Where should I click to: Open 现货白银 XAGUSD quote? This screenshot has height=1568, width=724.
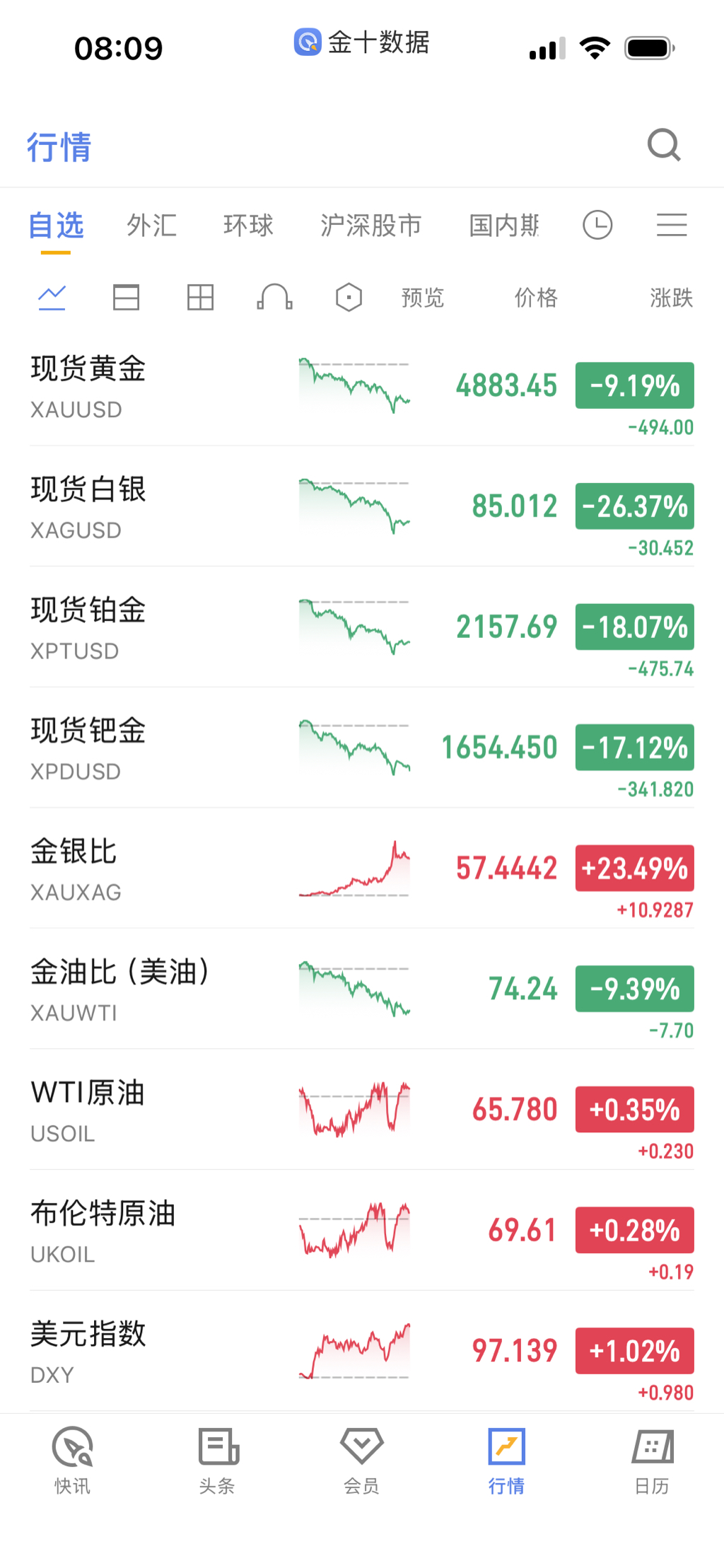coord(212,508)
